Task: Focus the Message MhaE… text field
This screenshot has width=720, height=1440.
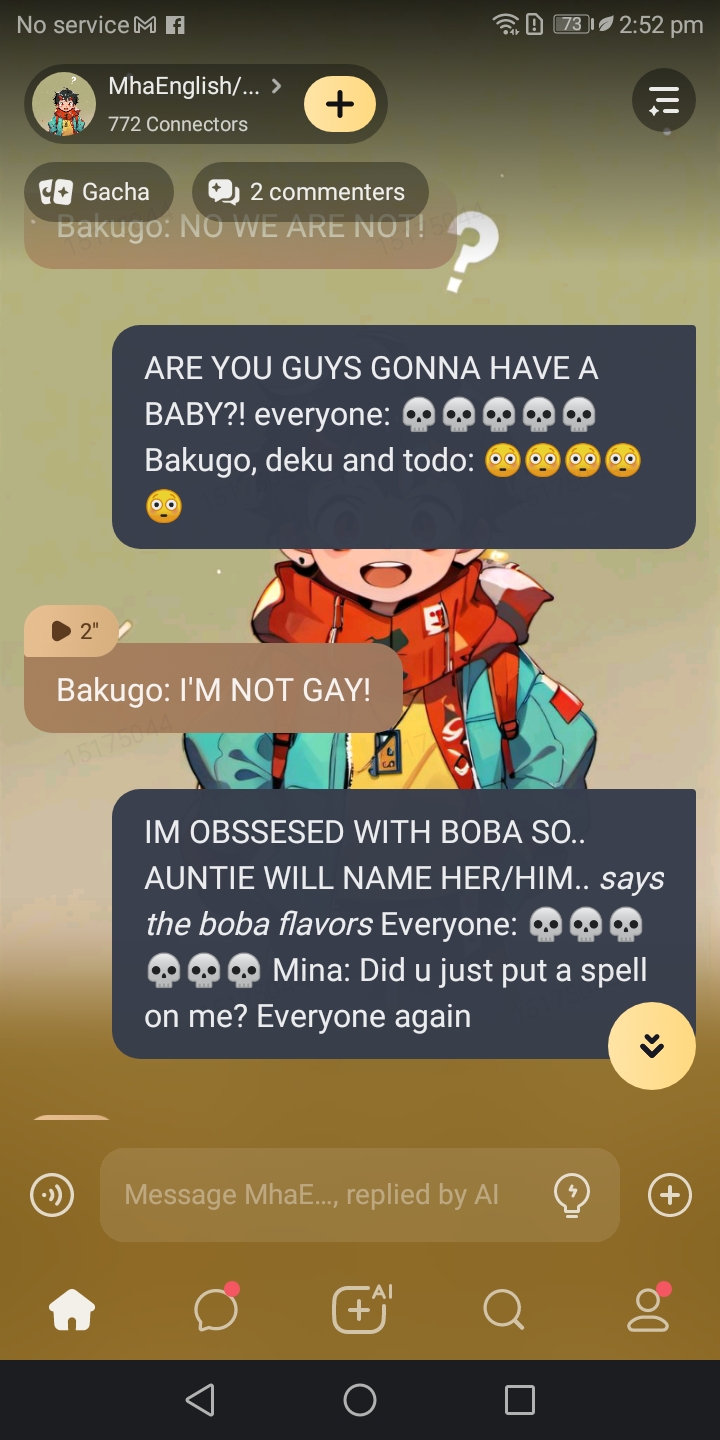Action: 320,1195
